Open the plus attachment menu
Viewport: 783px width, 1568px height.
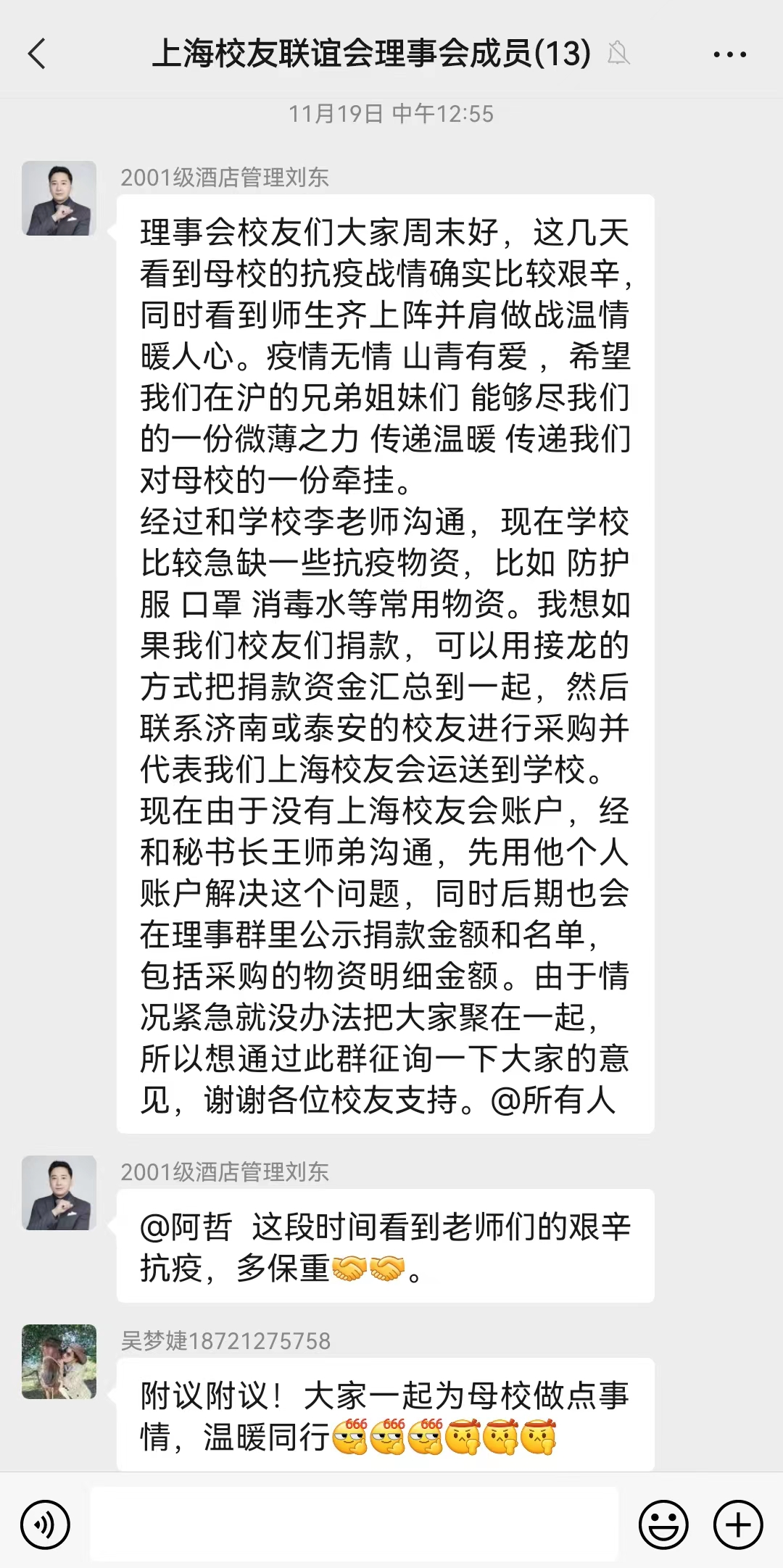(x=738, y=1525)
